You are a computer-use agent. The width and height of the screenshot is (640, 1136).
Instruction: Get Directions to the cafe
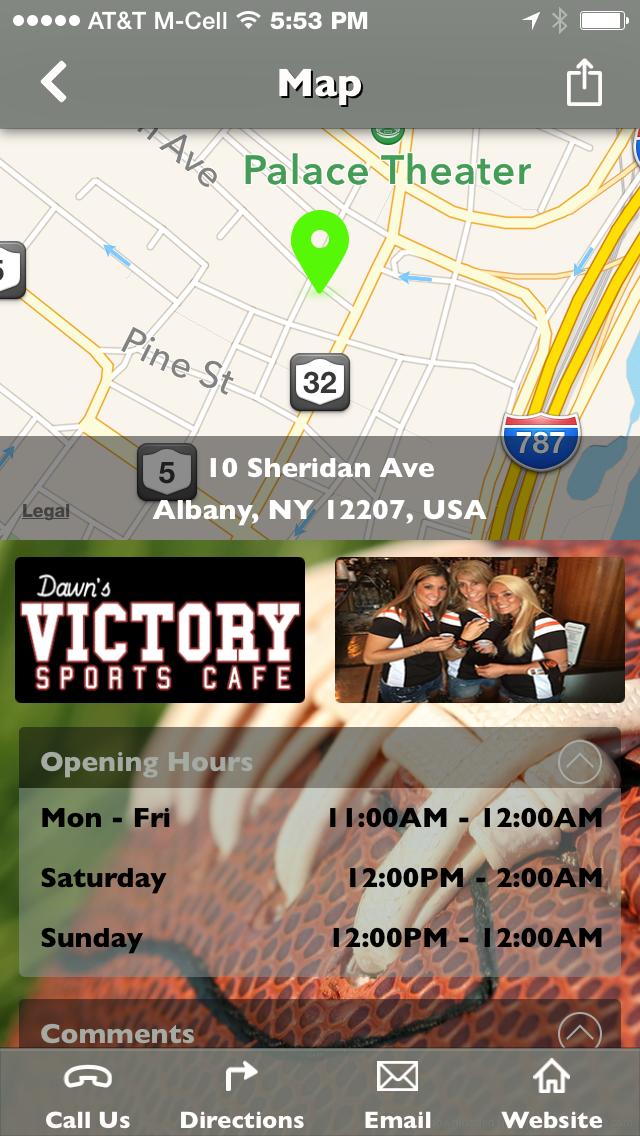click(x=241, y=1095)
